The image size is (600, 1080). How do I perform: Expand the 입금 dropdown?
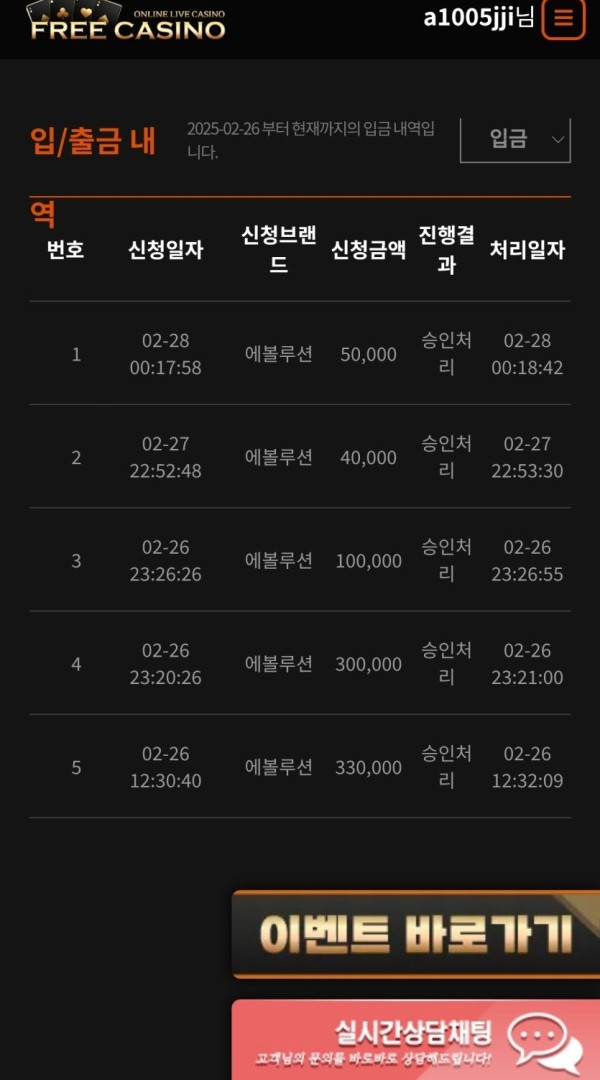515,140
